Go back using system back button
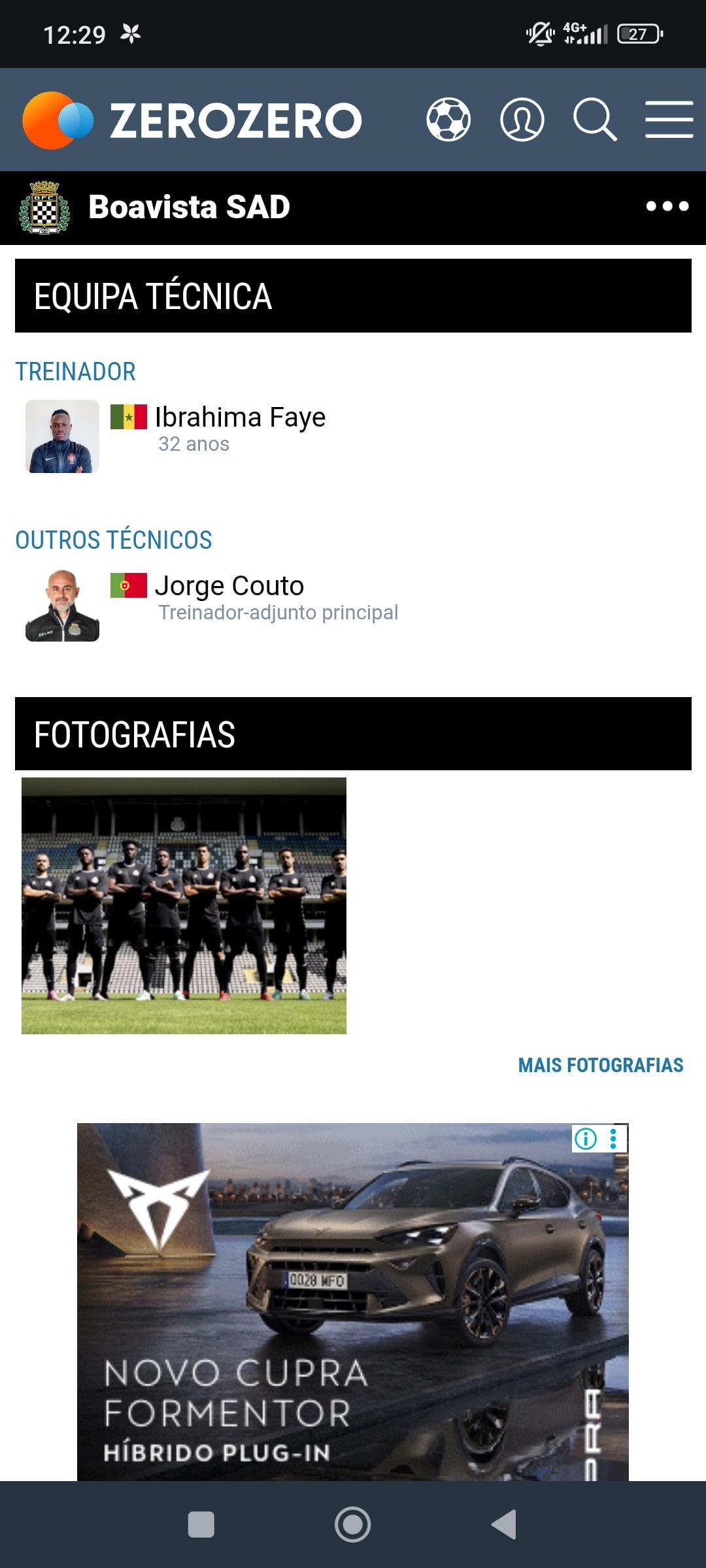The image size is (706, 1568). [x=504, y=1524]
